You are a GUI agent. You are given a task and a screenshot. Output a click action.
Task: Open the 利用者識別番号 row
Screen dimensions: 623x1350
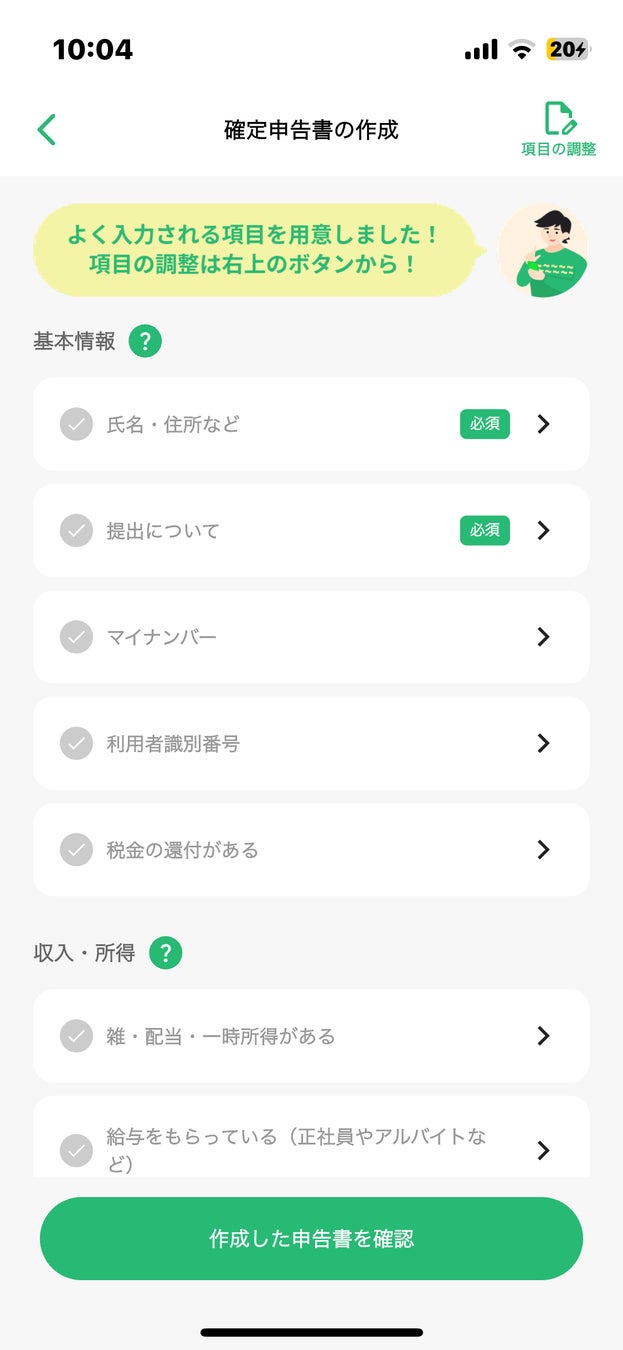pyautogui.click(x=311, y=743)
